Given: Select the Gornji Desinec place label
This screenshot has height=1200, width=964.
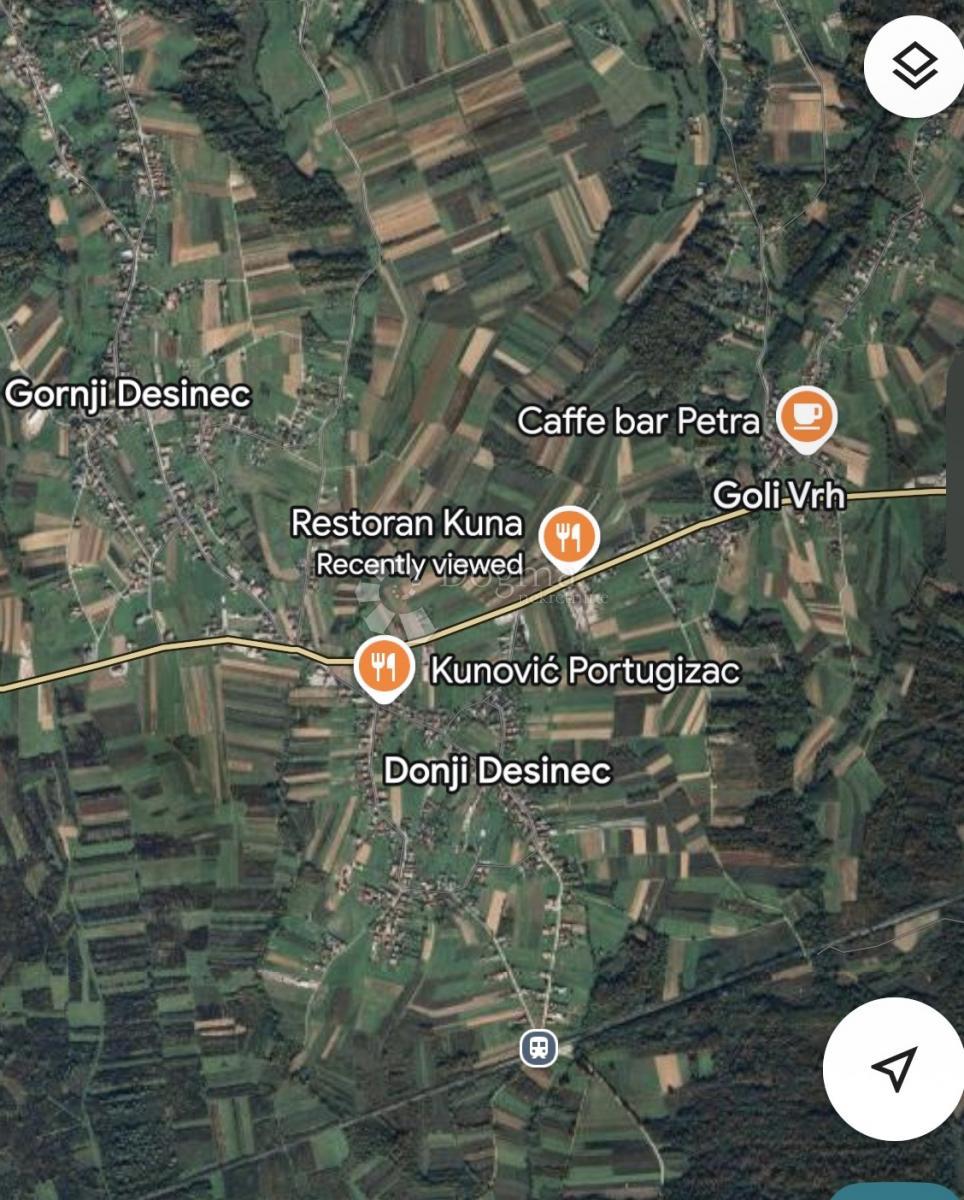Looking at the screenshot, I should tap(128, 394).
